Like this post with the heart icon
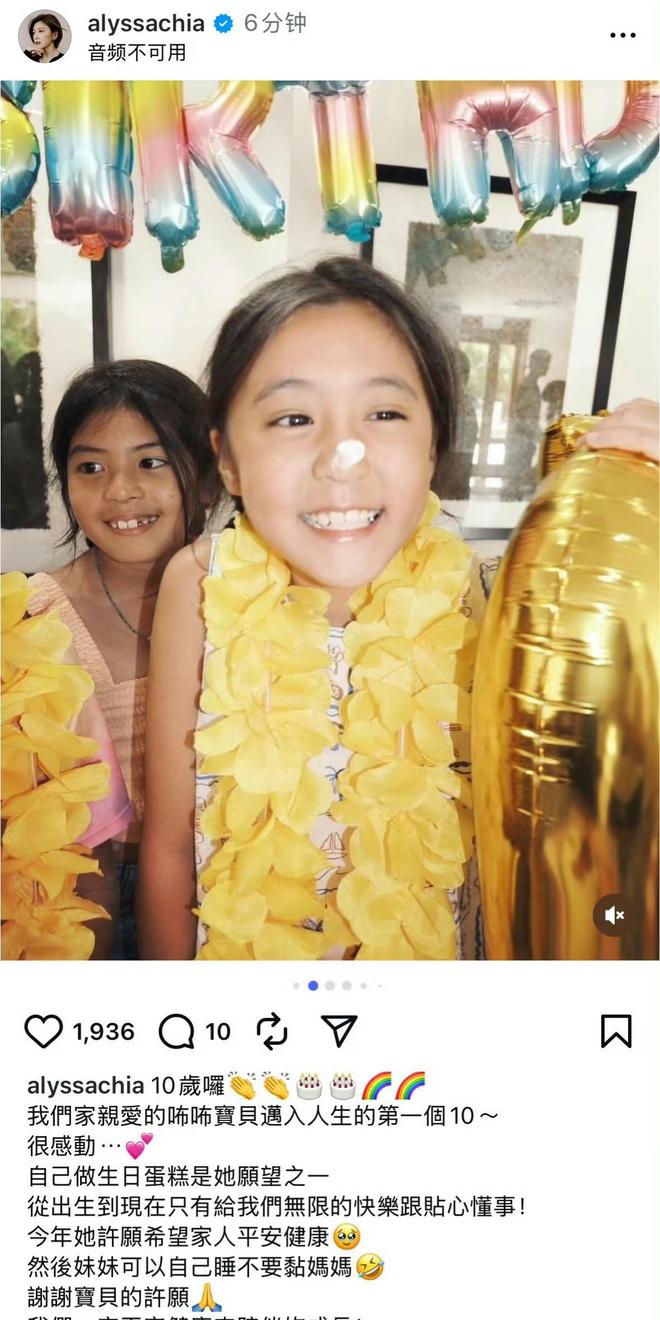This screenshot has width=660, height=1320. tap(43, 1031)
